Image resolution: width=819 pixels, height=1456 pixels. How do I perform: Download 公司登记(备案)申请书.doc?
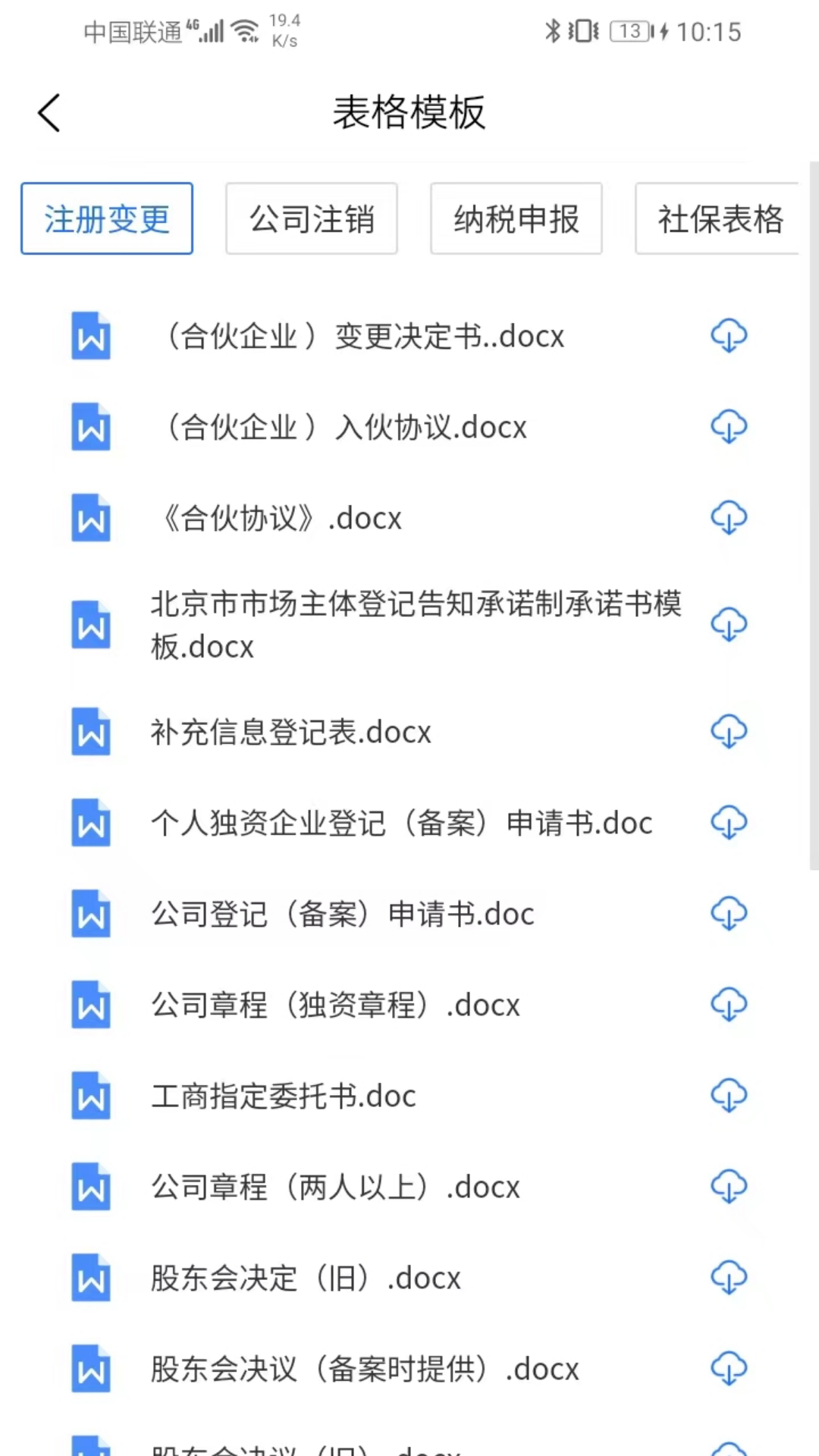(729, 914)
